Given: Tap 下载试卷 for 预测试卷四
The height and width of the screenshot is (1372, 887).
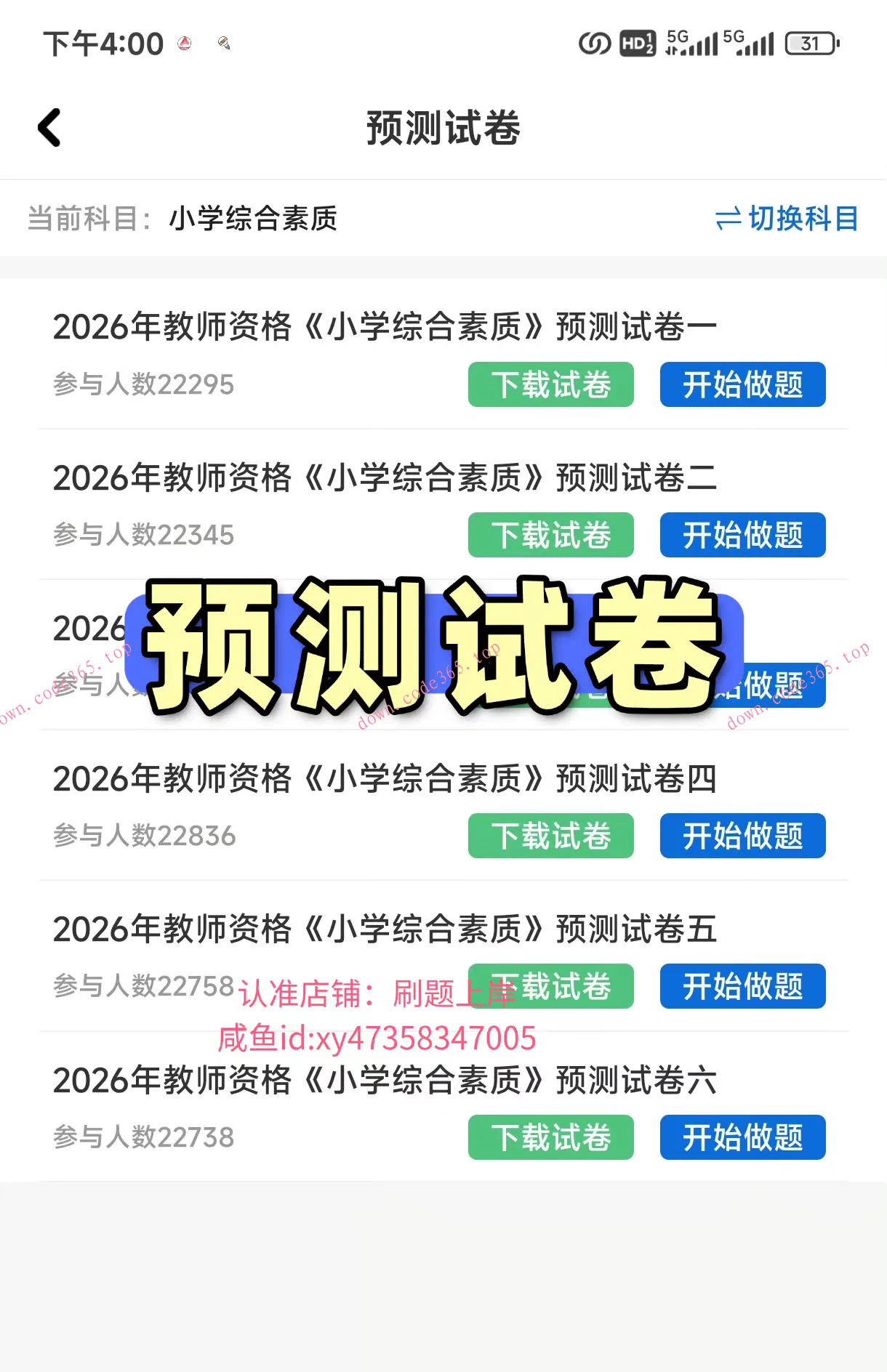Looking at the screenshot, I should (x=550, y=836).
